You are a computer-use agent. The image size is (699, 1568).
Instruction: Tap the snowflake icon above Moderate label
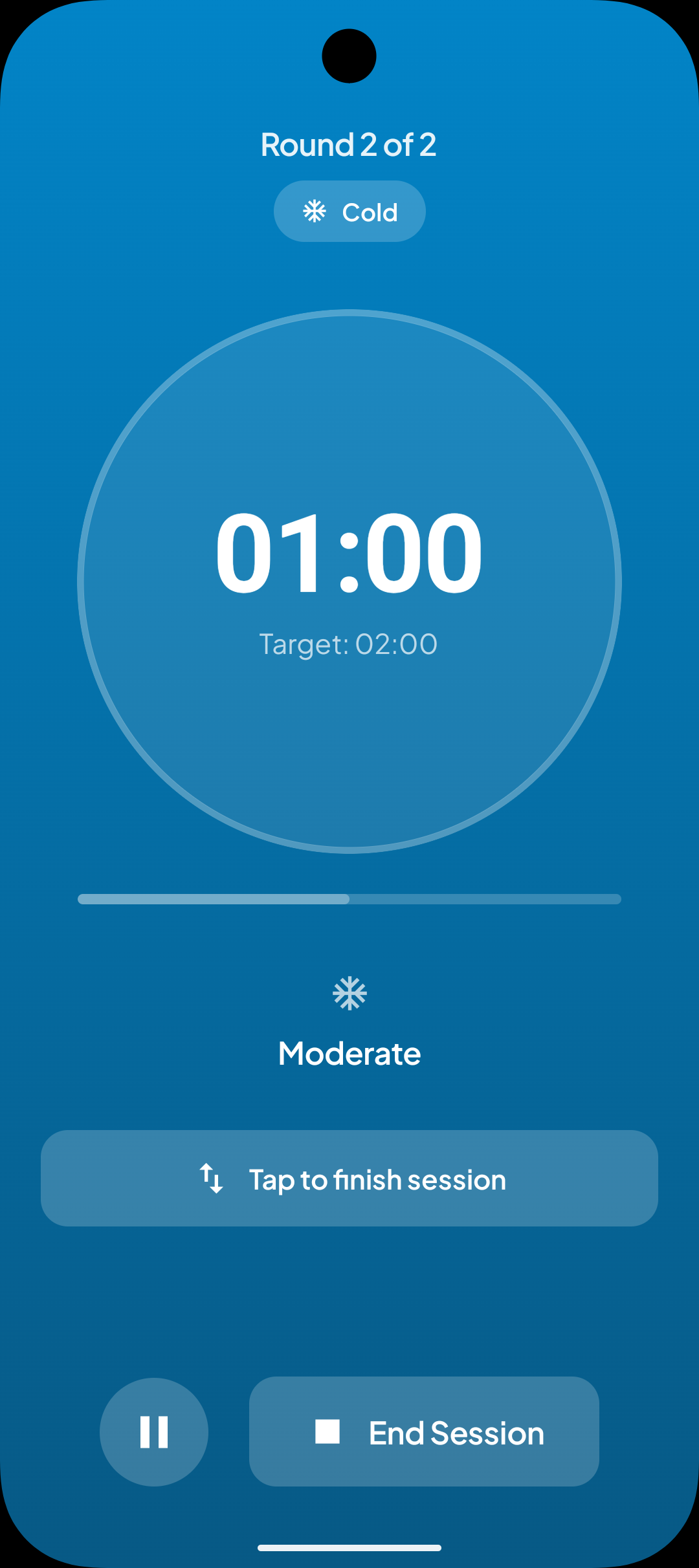(x=349, y=992)
